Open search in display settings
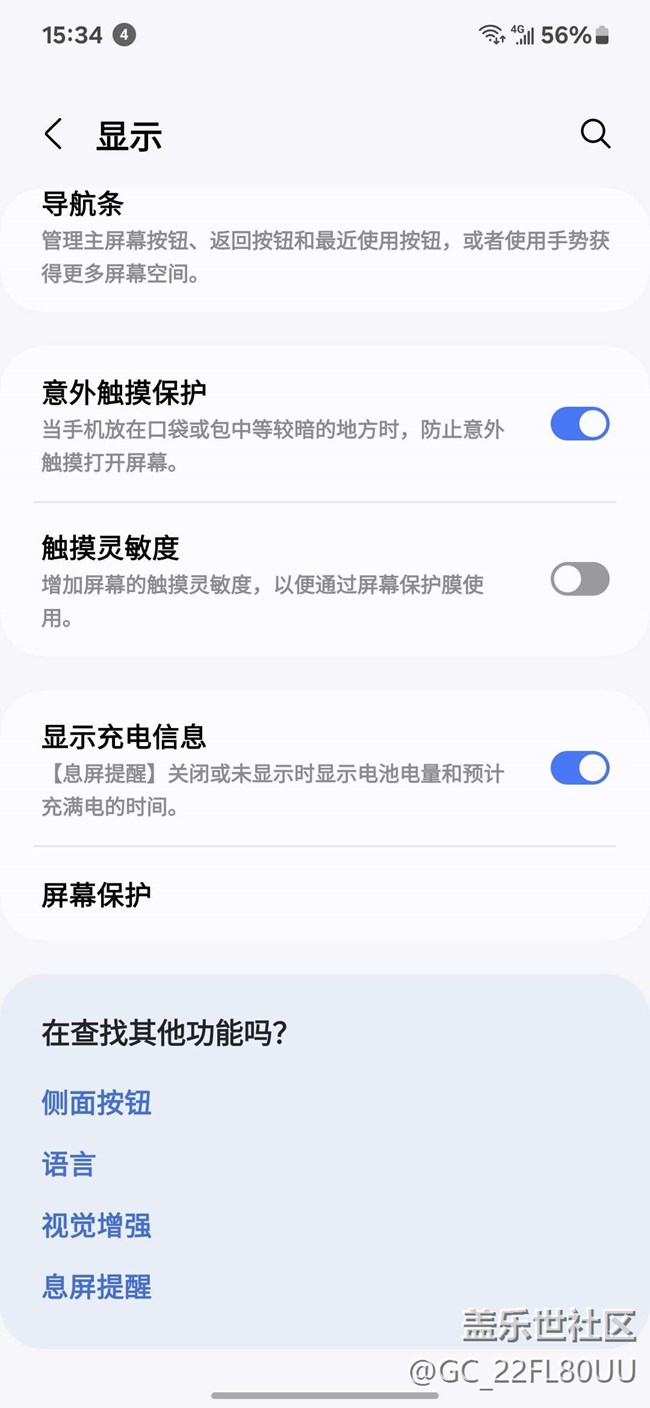The width and height of the screenshot is (650, 1408). (595, 134)
